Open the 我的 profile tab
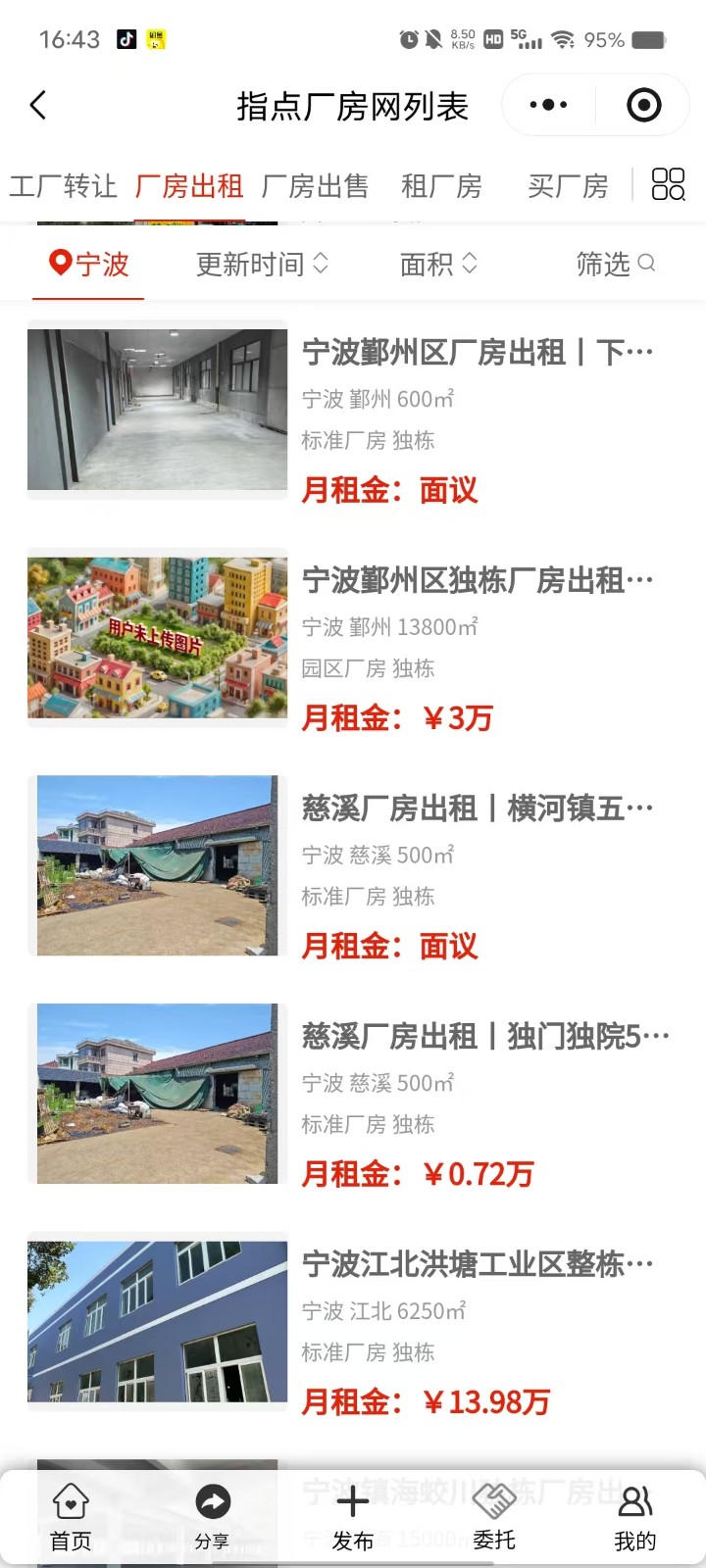The image size is (706, 1568). 634,1517
